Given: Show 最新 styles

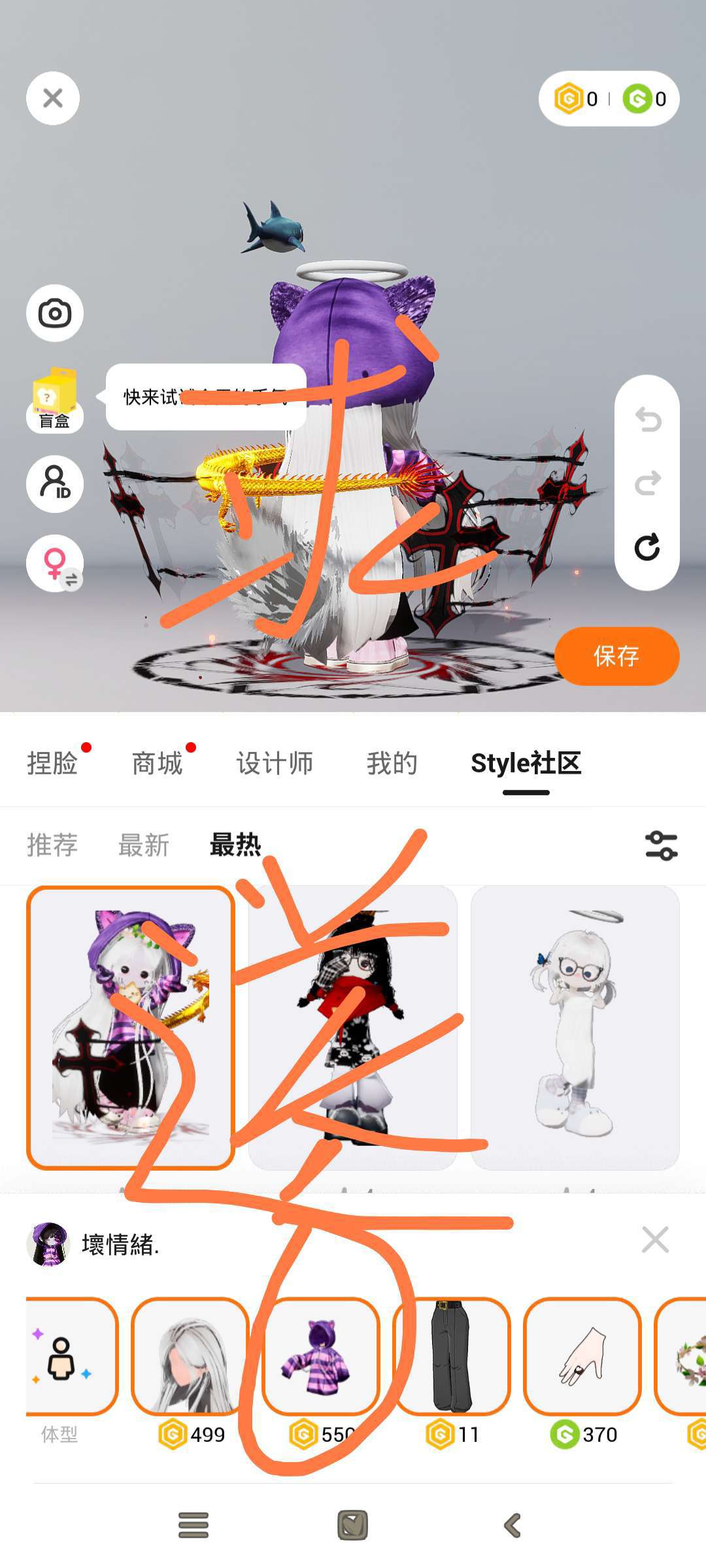Looking at the screenshot, I should pyautogui.click(x=144, y=845).
